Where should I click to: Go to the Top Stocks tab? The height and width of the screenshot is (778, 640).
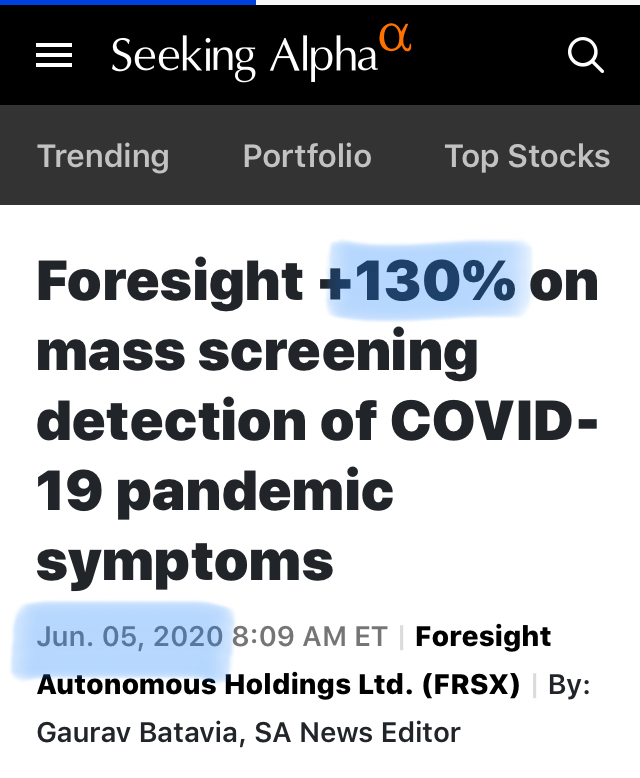[x=527, y=156]
